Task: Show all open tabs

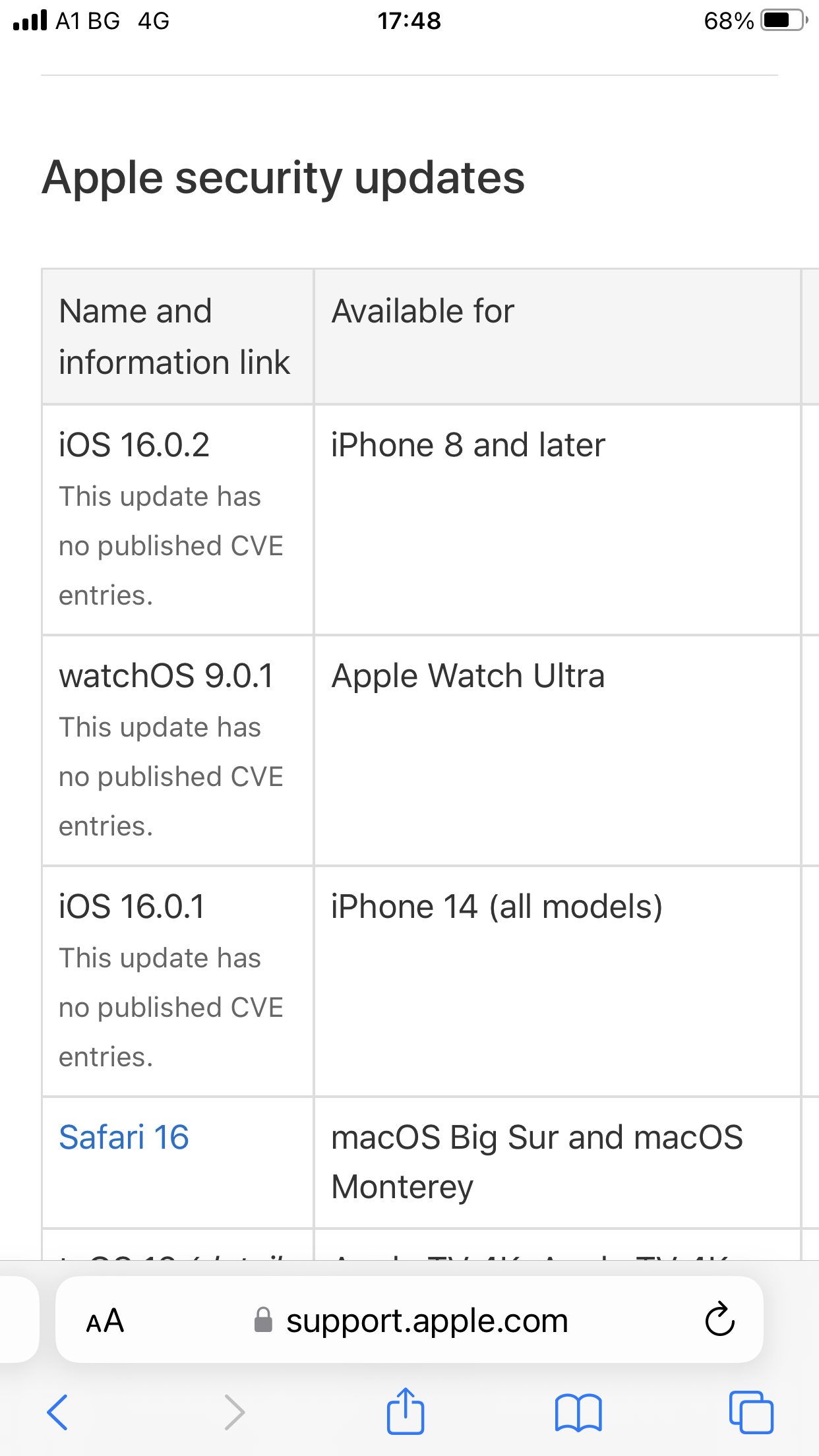Action: [751, 1412]
